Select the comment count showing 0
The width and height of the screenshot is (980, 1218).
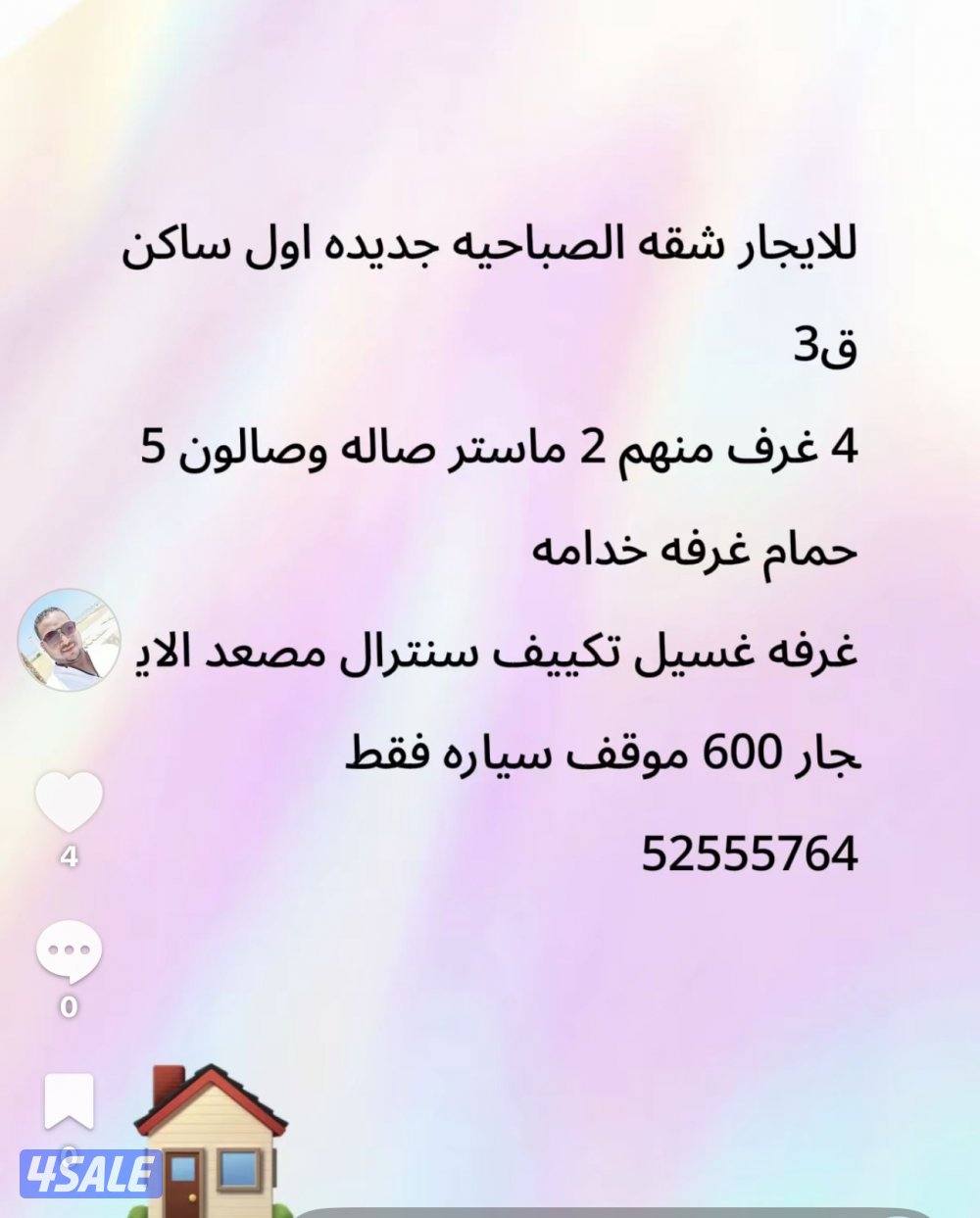pyautogui.click(x=69, y=1006)
